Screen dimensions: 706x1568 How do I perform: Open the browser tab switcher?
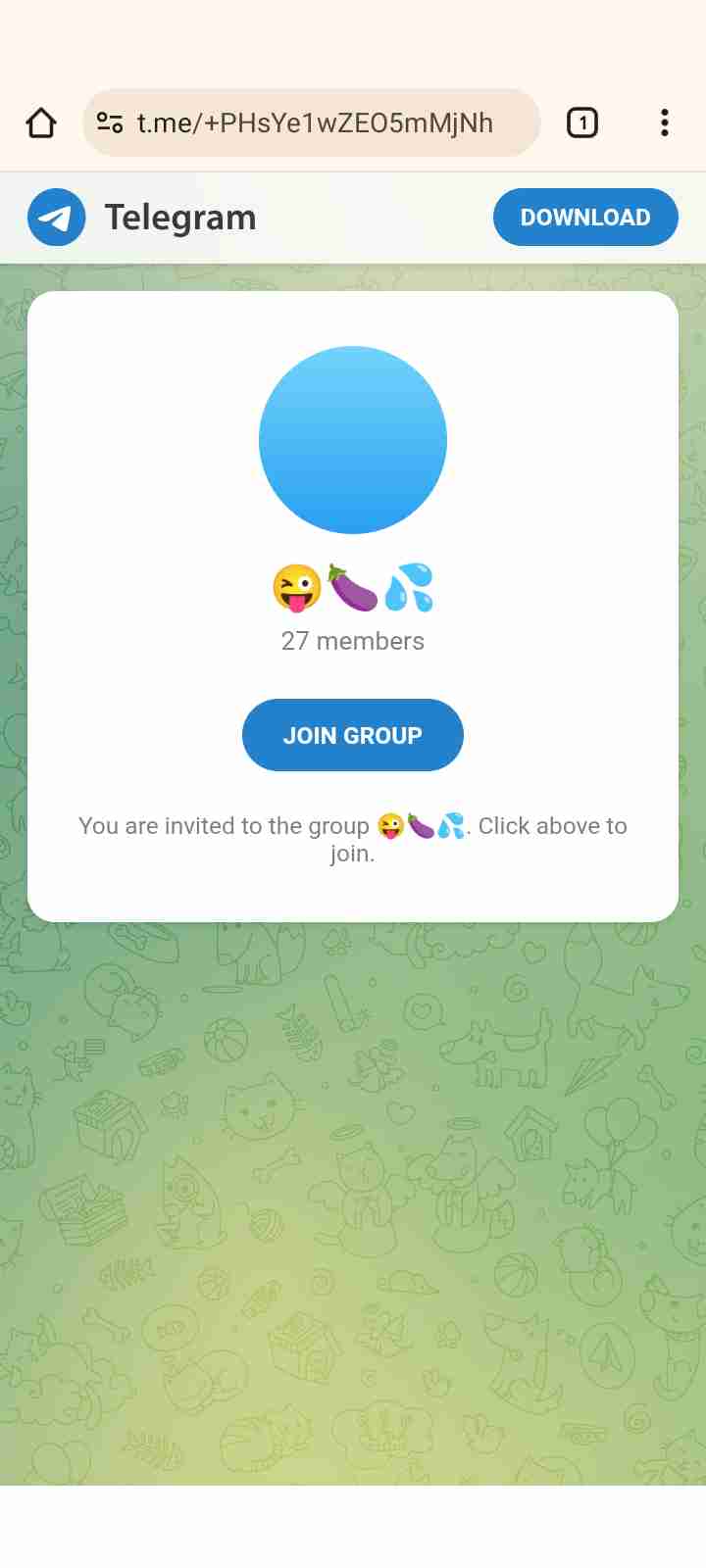(x=582, y=122)
